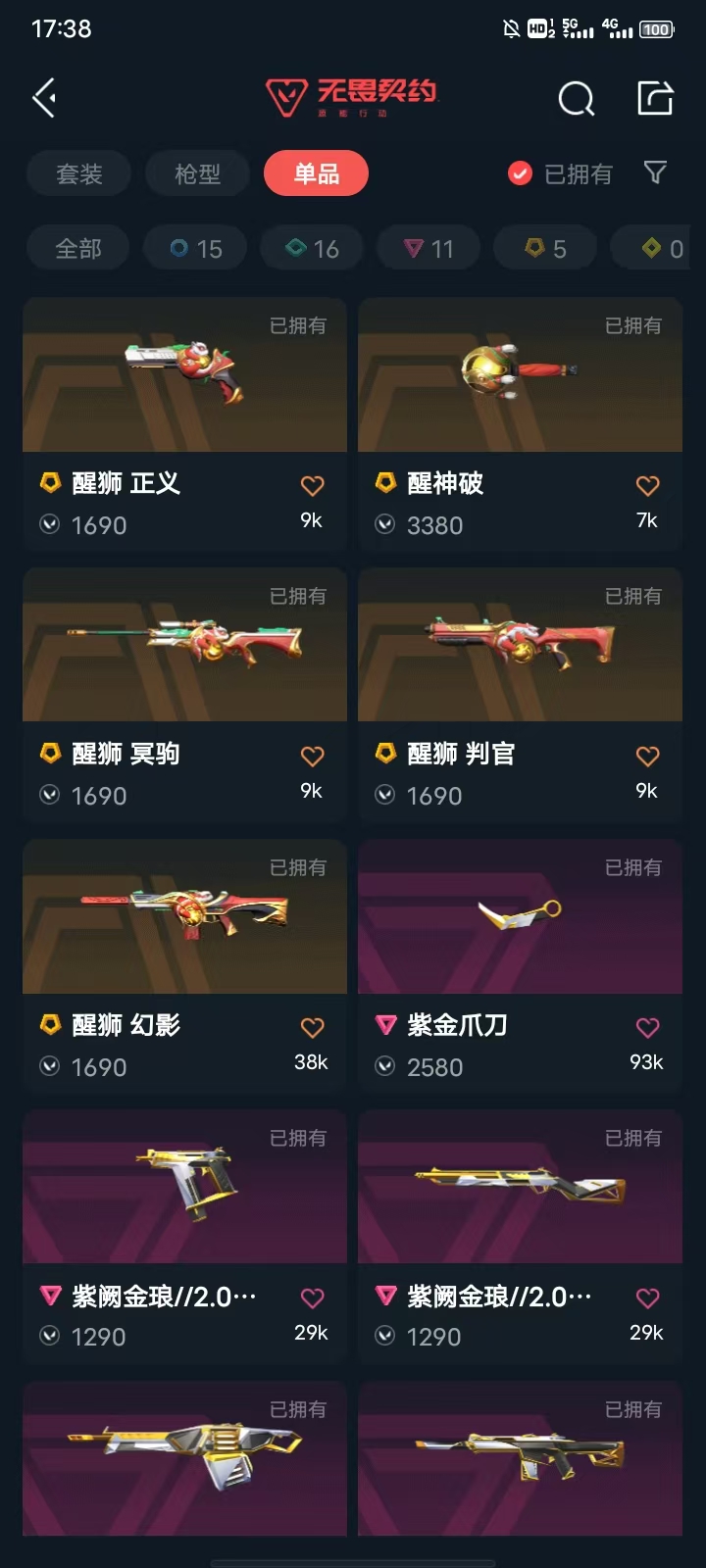This screenshot has height=1568, width=706.
Task: Share this page via the share icon
Action: coord(655,98)
